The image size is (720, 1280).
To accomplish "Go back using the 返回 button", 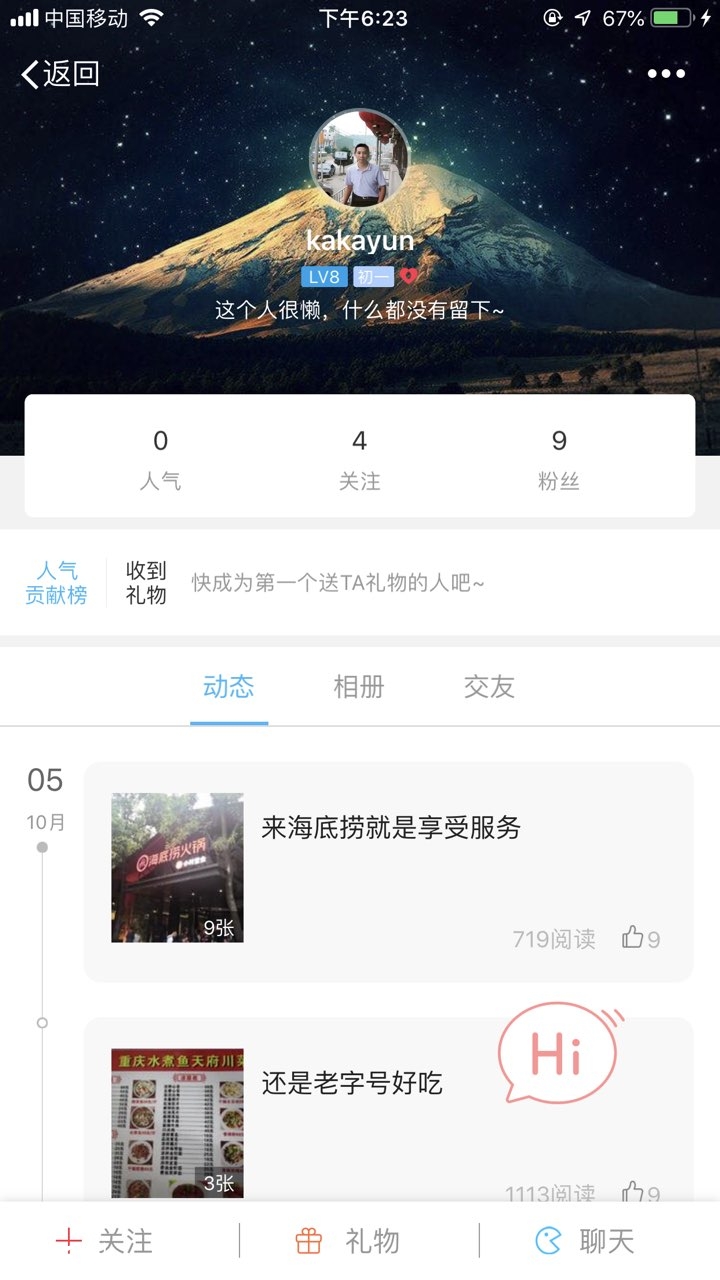I will click(x=60, y=73).
